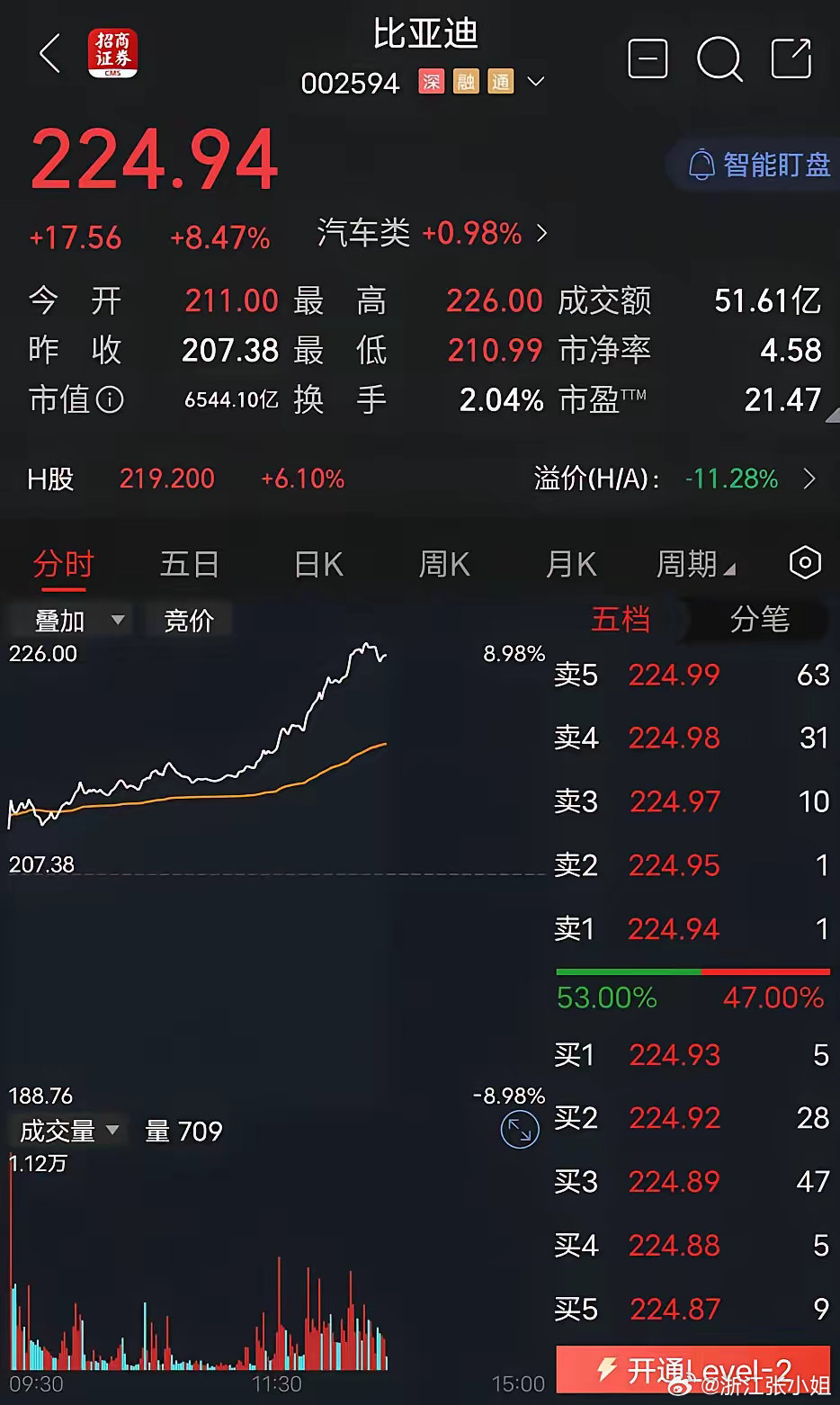840x1405 pixels.
Task: Share this stock page
Action: [792, 58]
